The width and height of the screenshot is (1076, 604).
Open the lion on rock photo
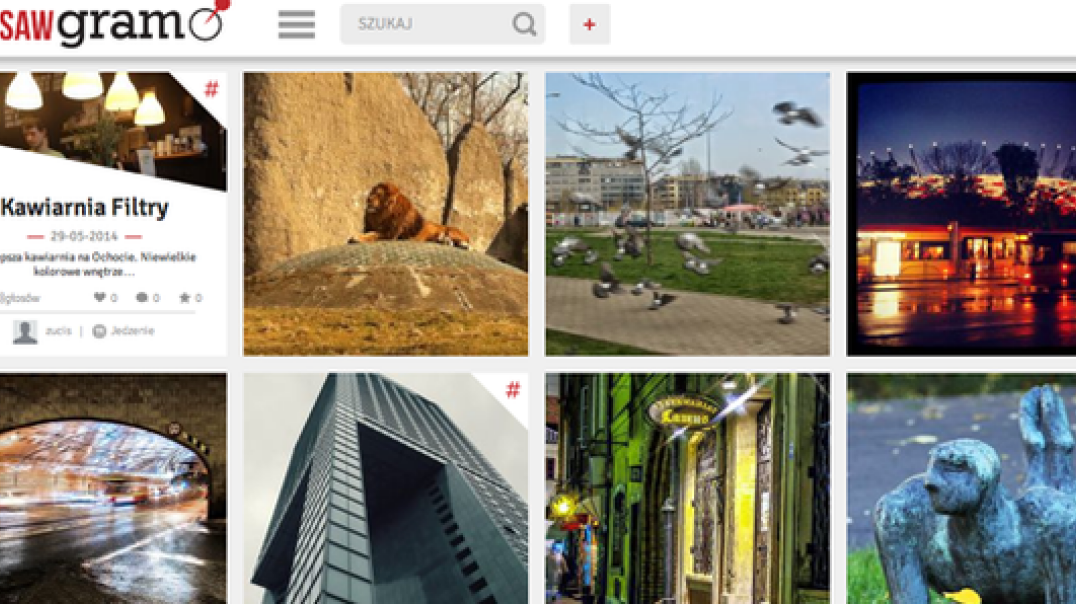click(x=385, y=213)
